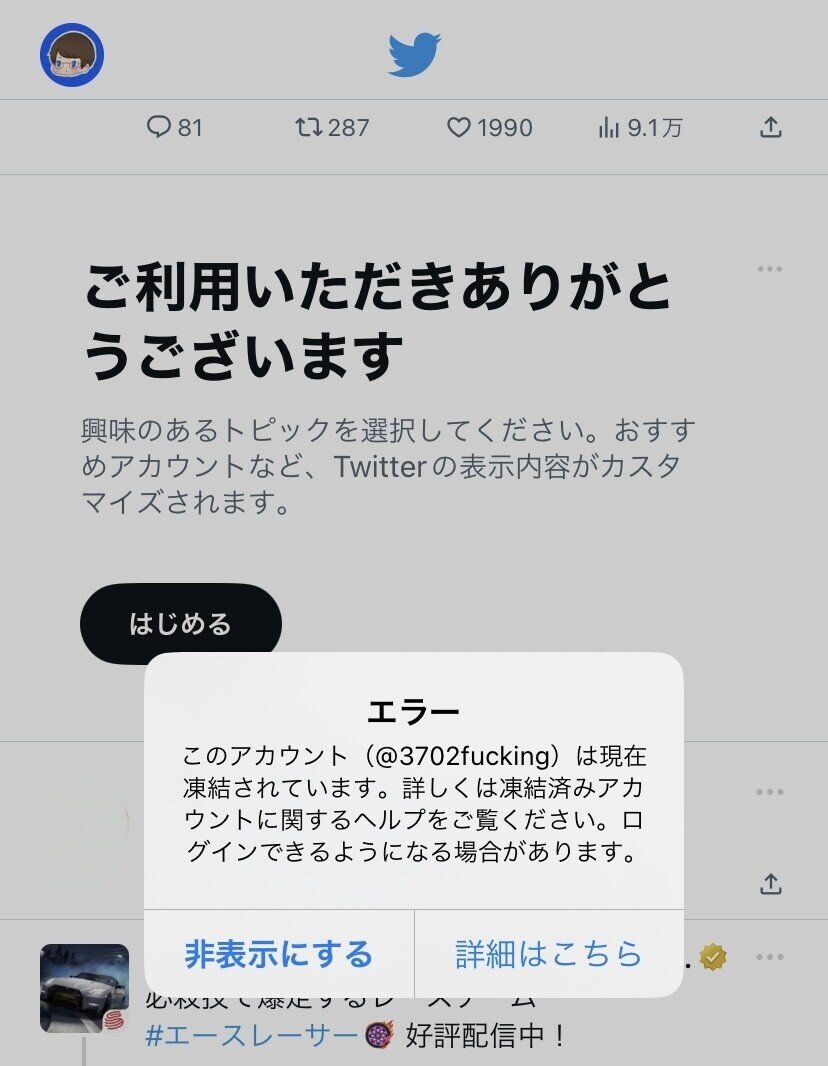
Task: Click the reply count showing 81
Action: click(192, 127)
